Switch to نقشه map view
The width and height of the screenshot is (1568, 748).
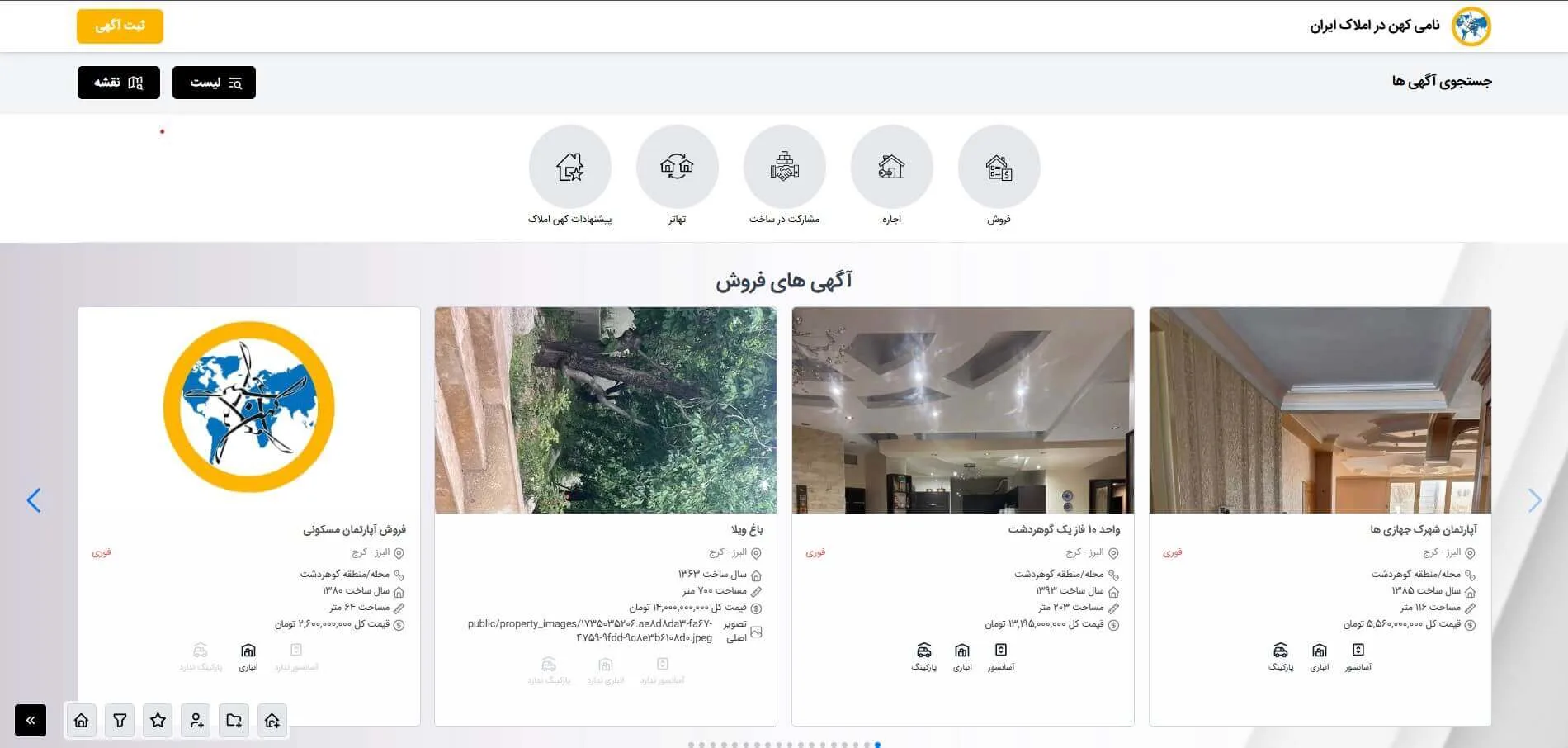[x=119, y=83]
